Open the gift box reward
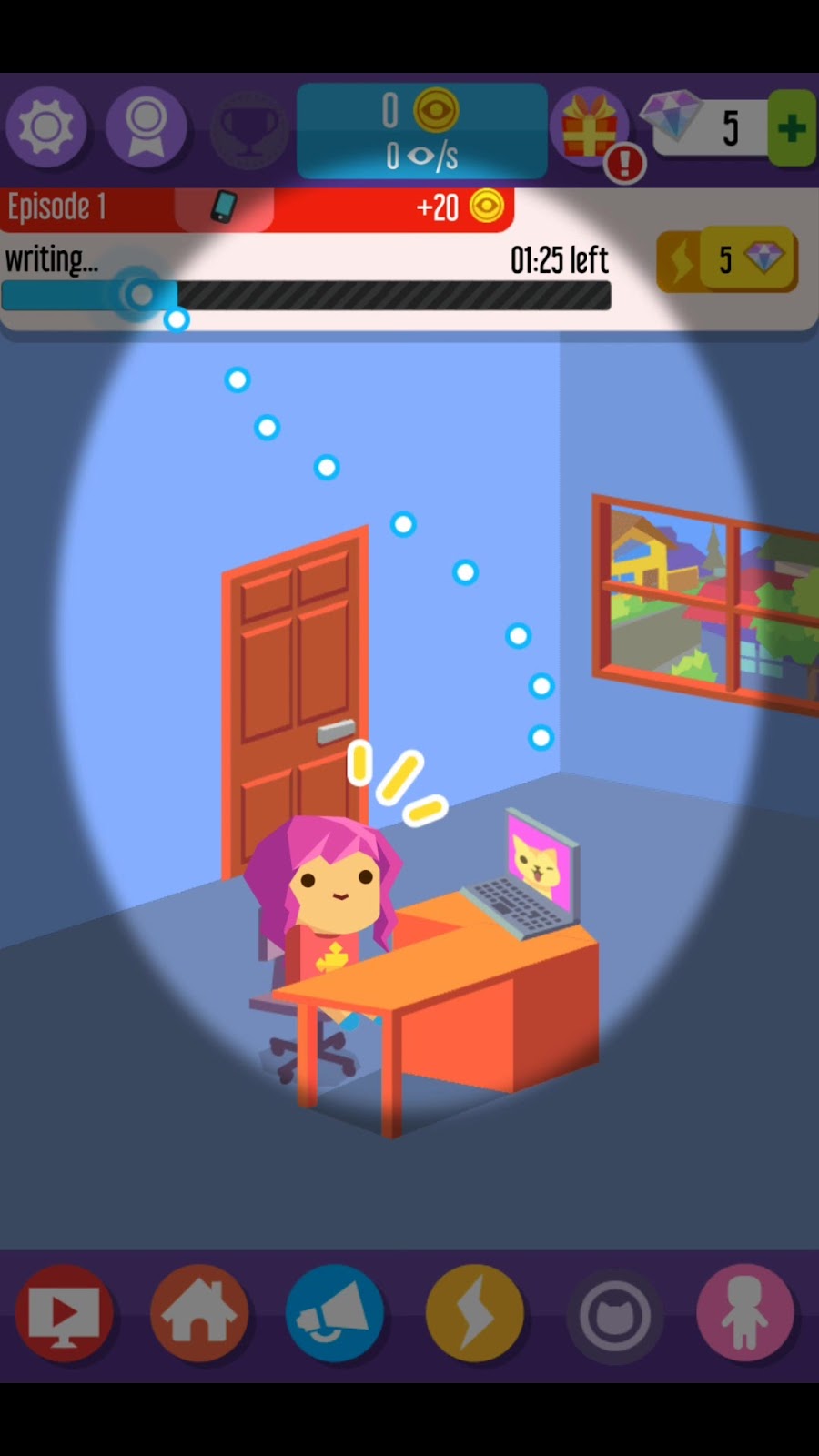 [590, 128]
